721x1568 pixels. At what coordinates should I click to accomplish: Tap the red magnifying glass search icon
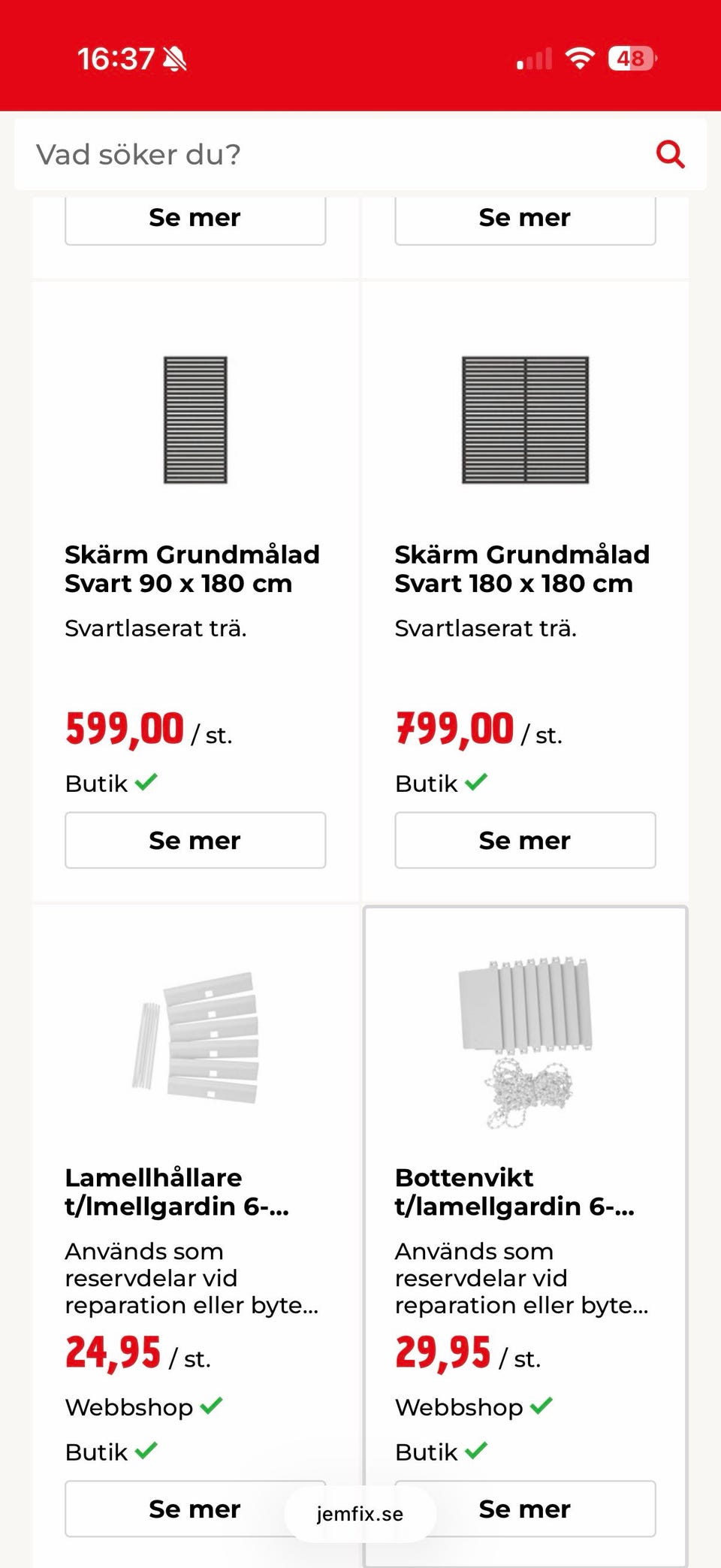click(x=670, y=154)
